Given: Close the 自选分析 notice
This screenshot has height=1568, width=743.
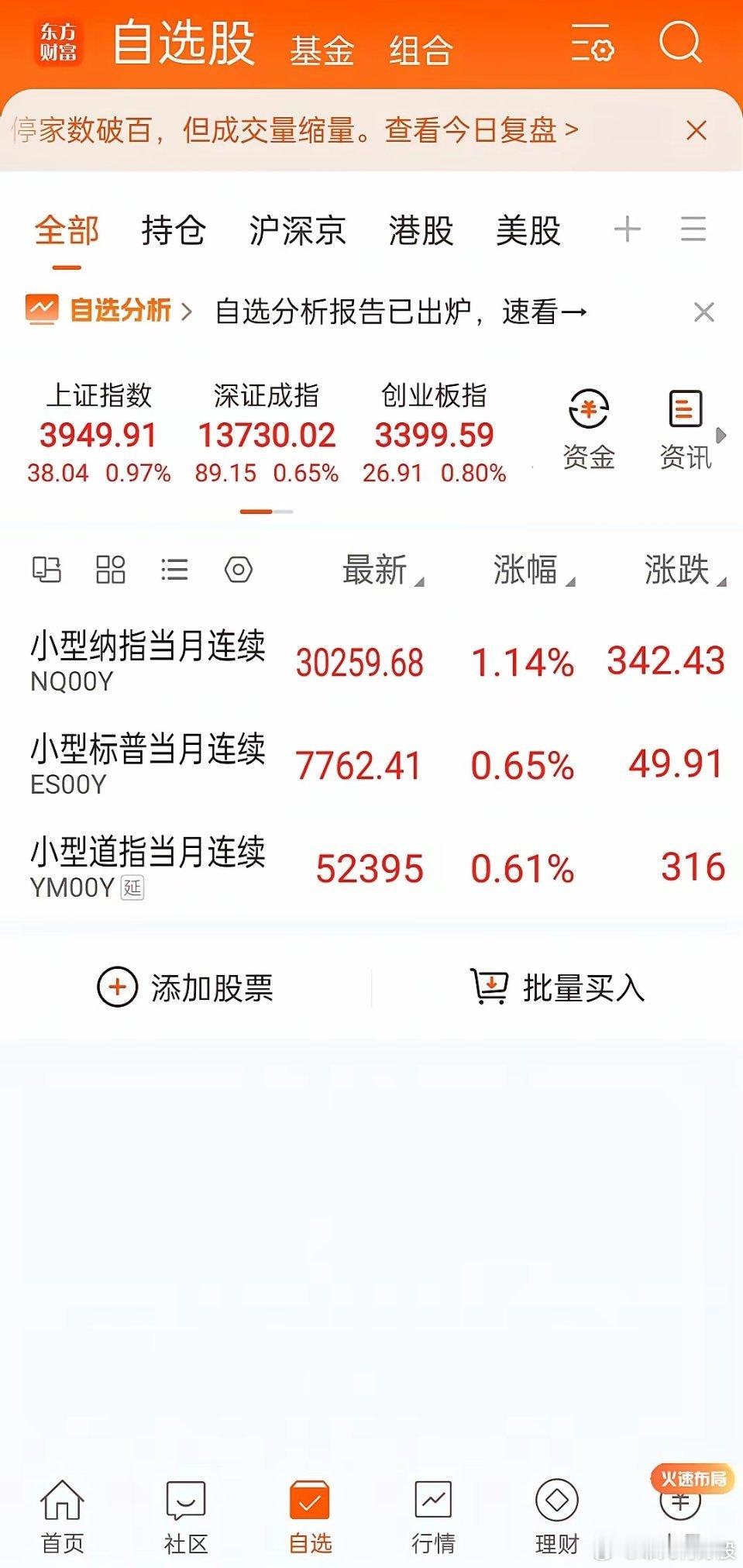Looking at the screenshot, I should coord(703,312).
